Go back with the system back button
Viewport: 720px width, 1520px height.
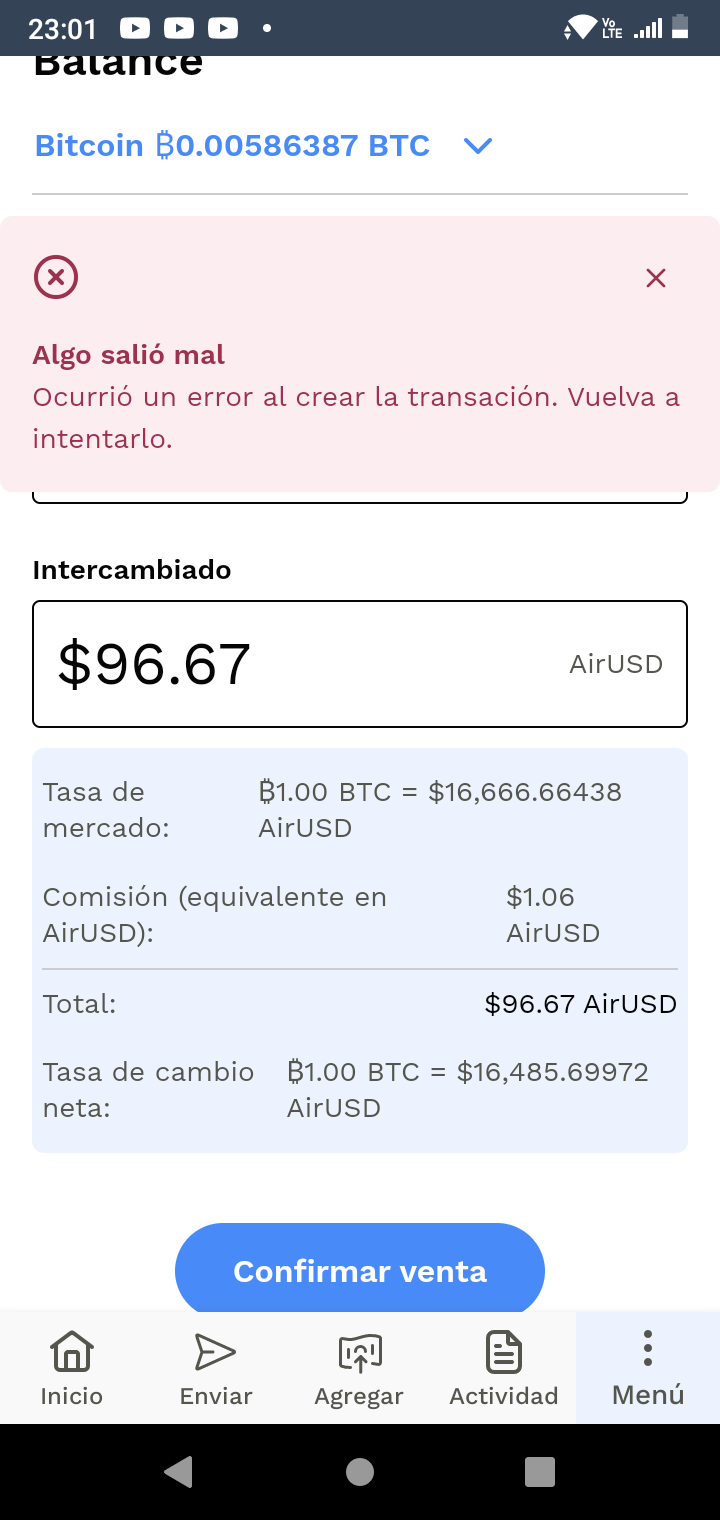point(178,1471)
